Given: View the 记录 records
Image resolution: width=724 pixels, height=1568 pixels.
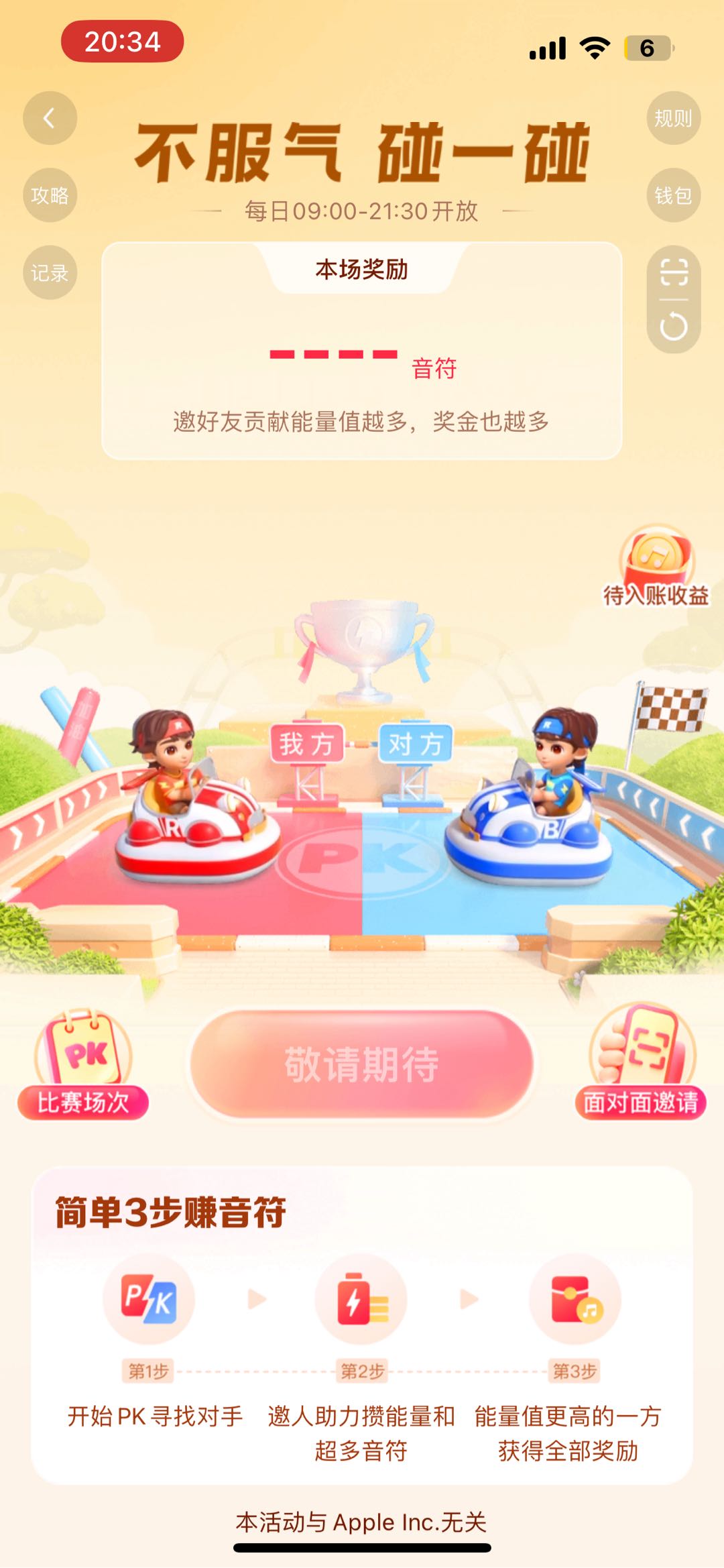Looking at the screenshot, I should coord(50,273).
